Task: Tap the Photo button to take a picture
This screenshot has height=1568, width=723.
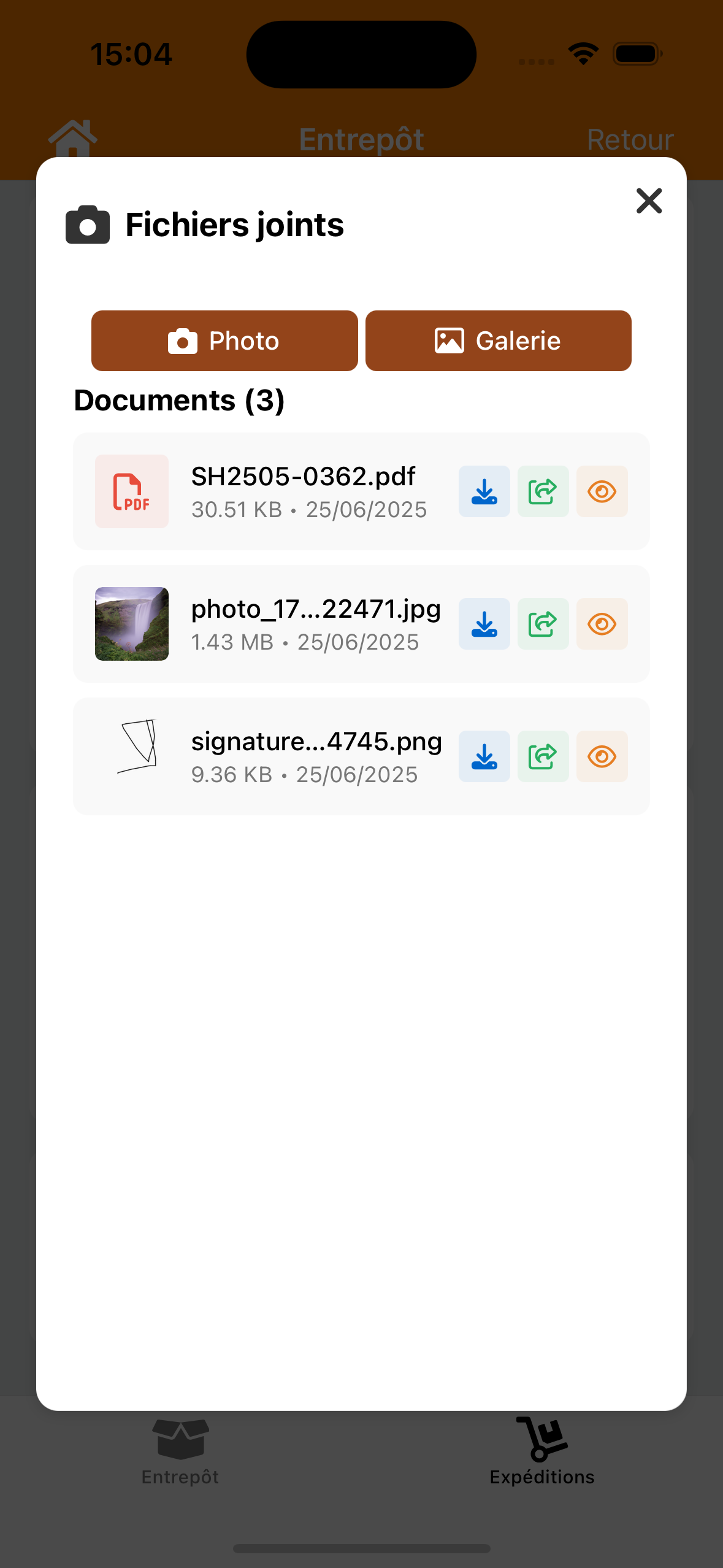Action: 224,341
